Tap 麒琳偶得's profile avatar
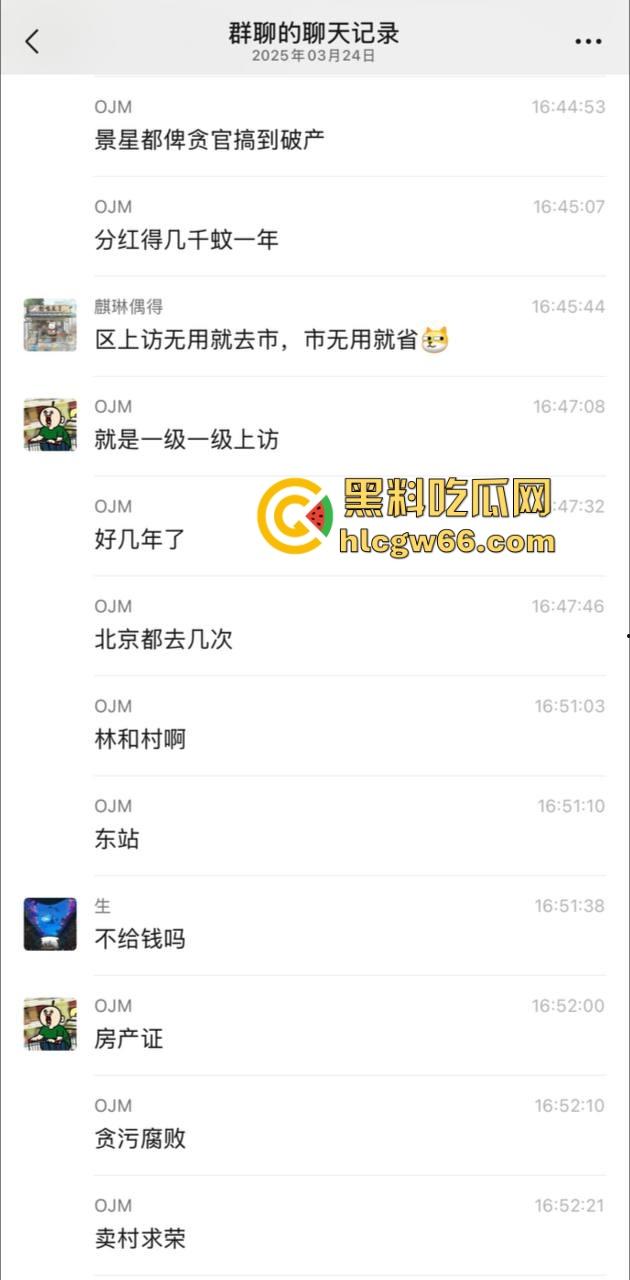630x1280 pixels. tap(50, 324)
